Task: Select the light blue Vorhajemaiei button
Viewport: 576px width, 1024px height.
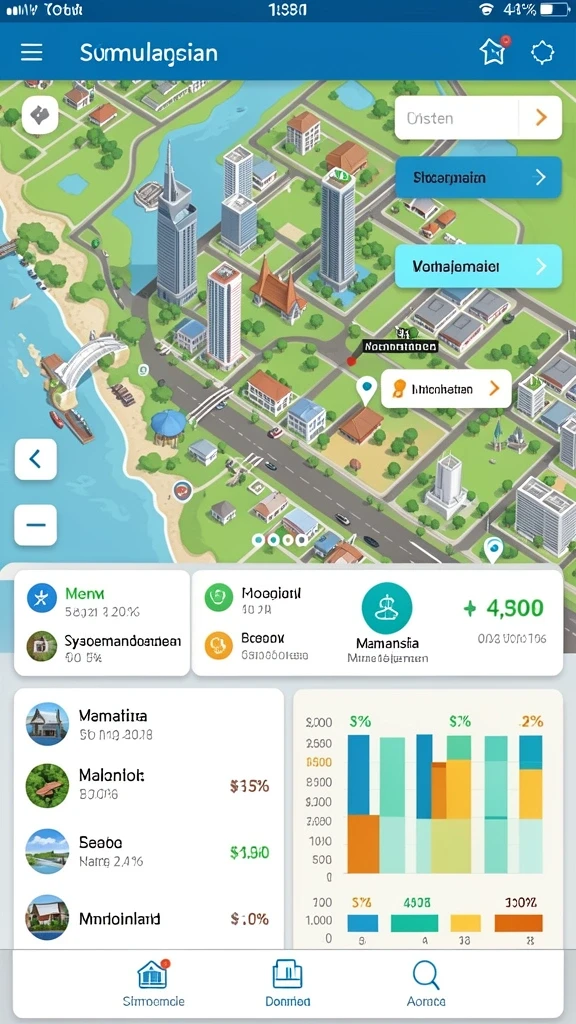Action: pos(478,266)
